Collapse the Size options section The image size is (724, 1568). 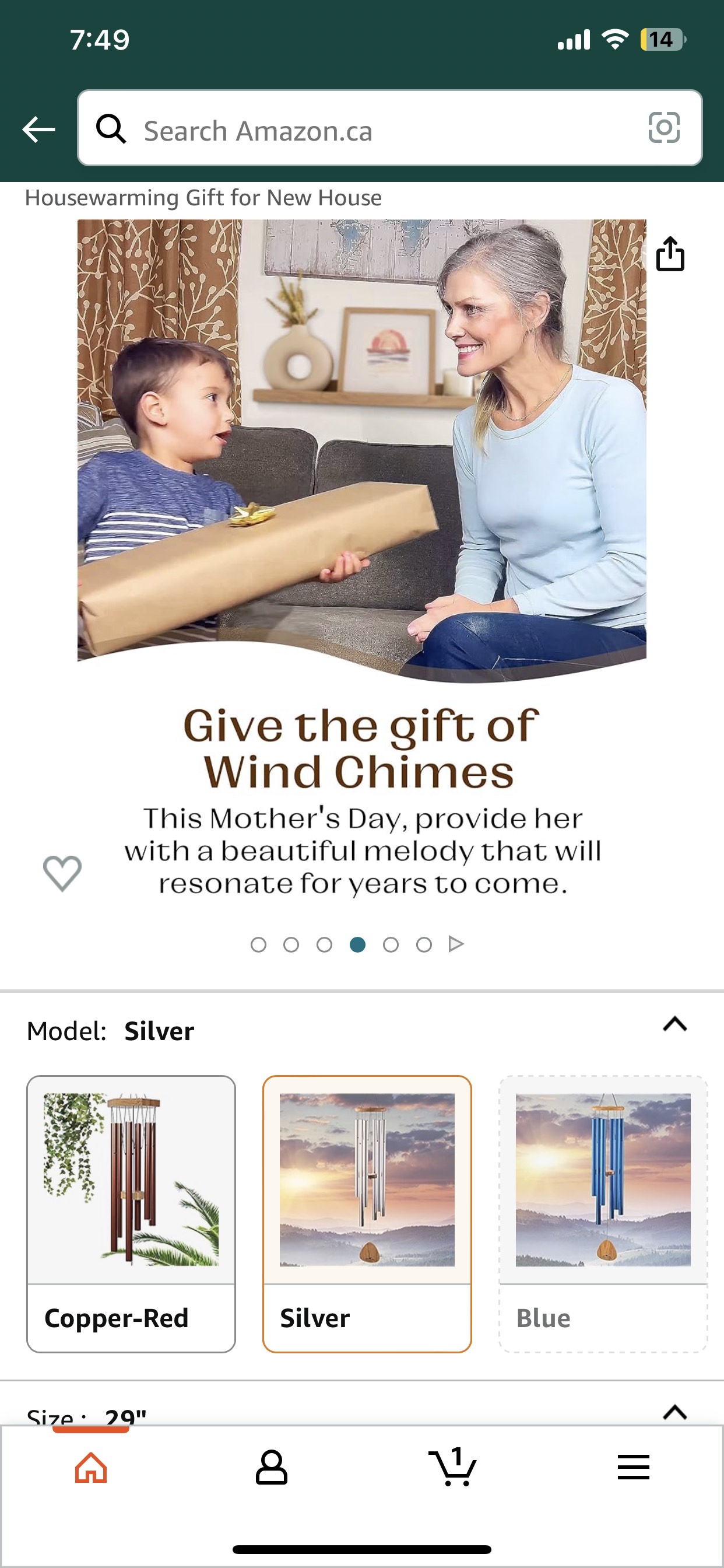pos(674,1412)
